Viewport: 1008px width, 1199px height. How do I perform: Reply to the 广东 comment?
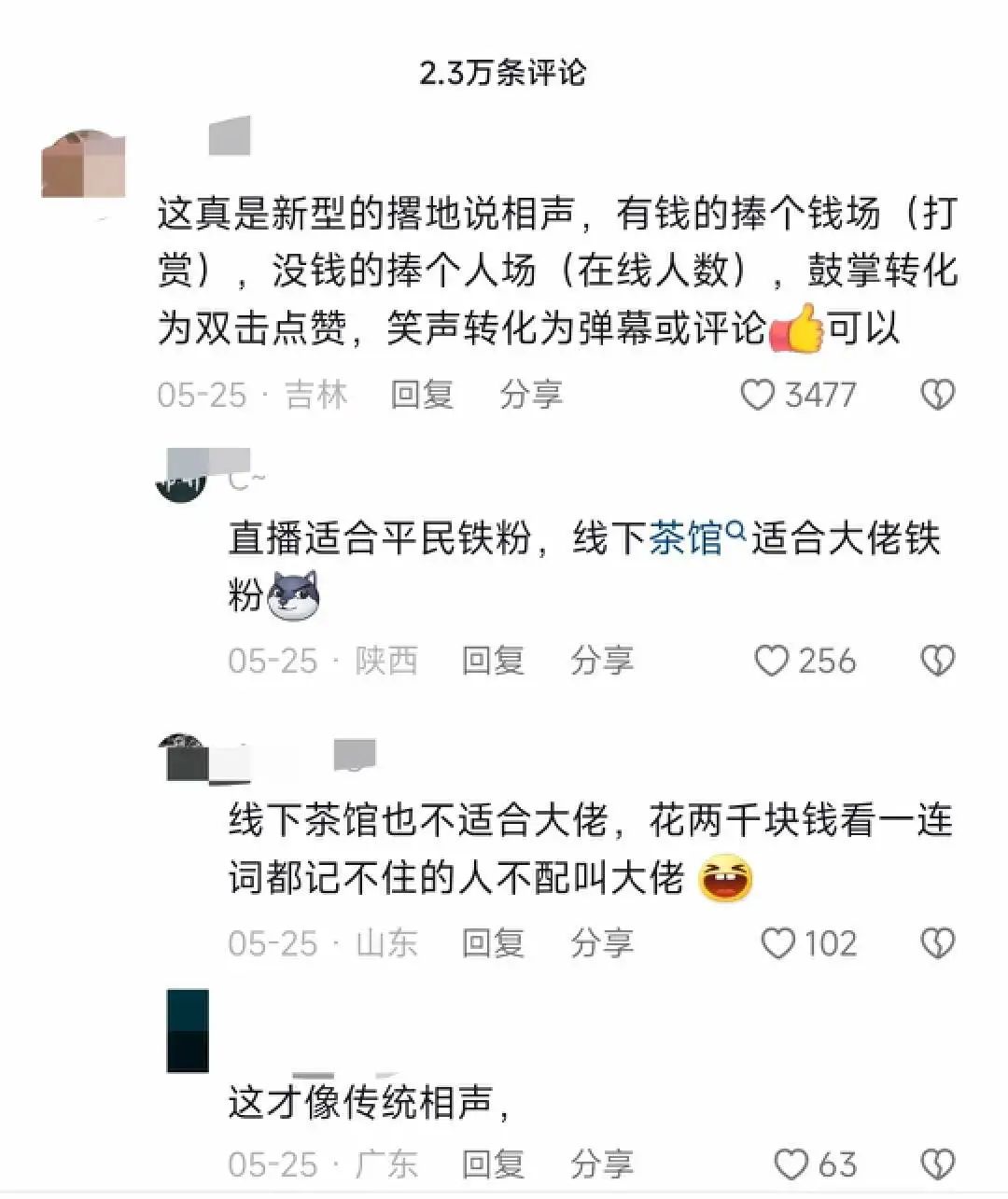493,1164
